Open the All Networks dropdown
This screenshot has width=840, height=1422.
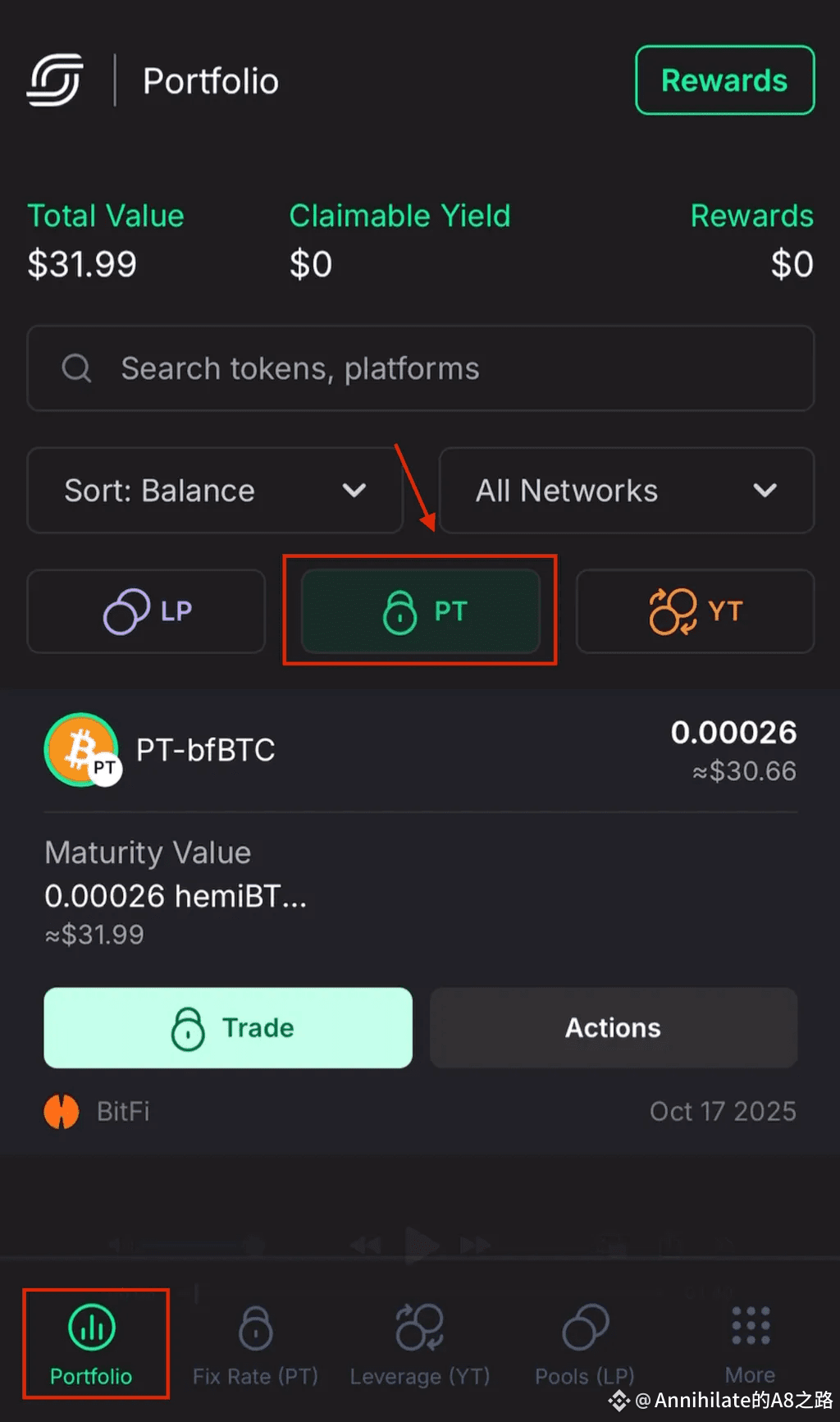click(x=627, y=491)
